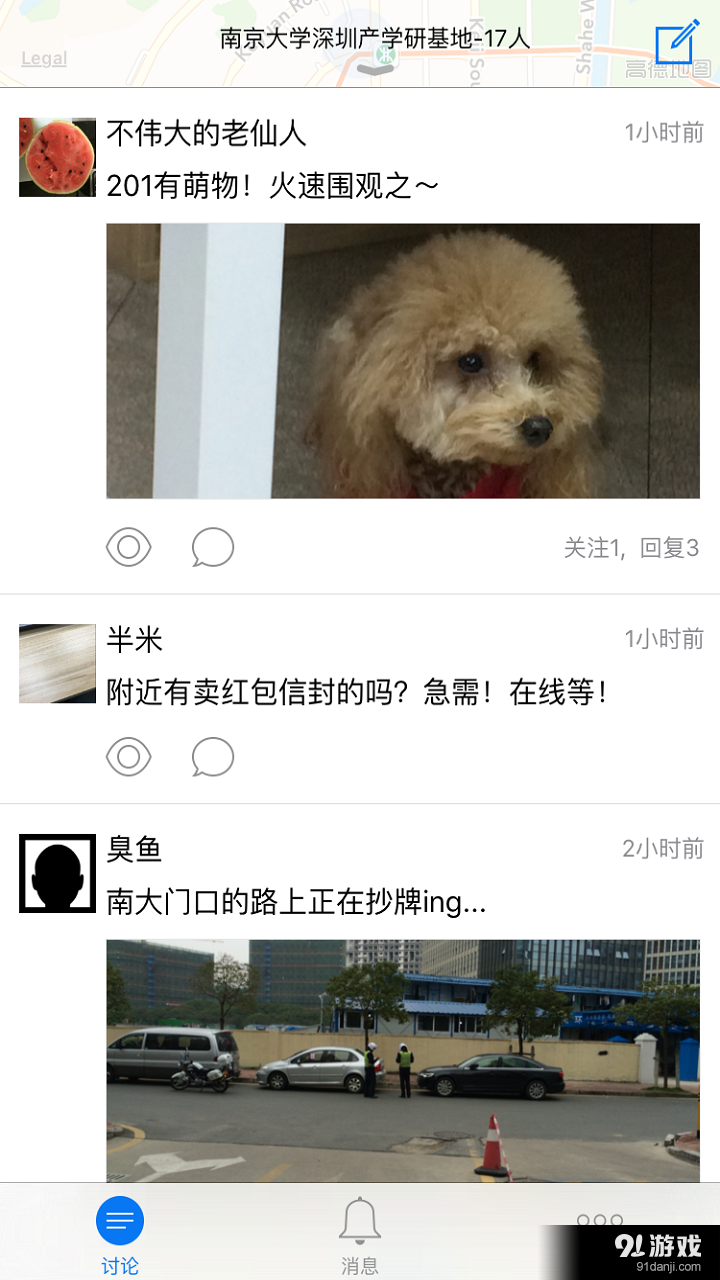Tap 半米's wooden texture avatar
The width and height of the screenshot is (720, 1280).
click(x=57, y=663)
